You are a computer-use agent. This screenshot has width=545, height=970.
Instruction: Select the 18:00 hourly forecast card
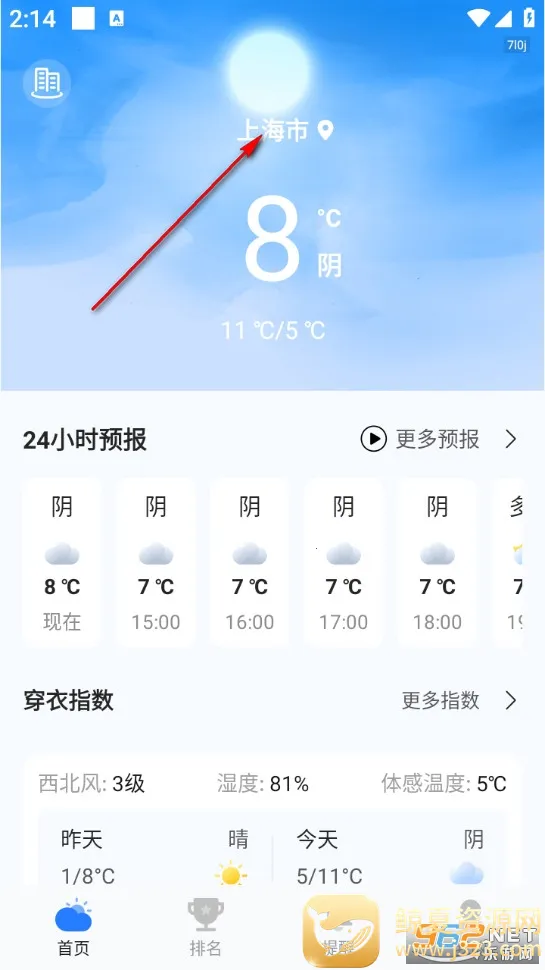click(437, 562)
